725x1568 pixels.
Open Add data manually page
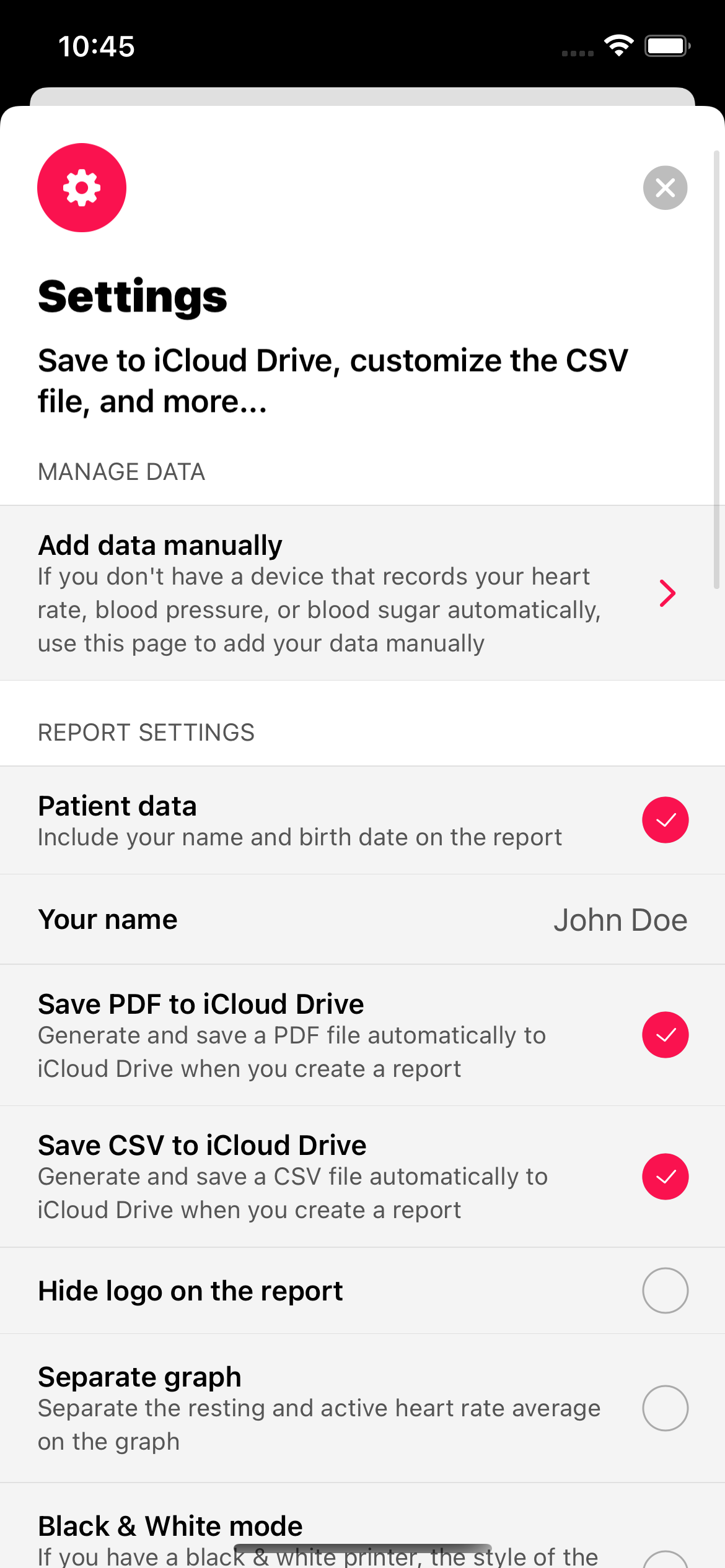click(x=362, y=593)
